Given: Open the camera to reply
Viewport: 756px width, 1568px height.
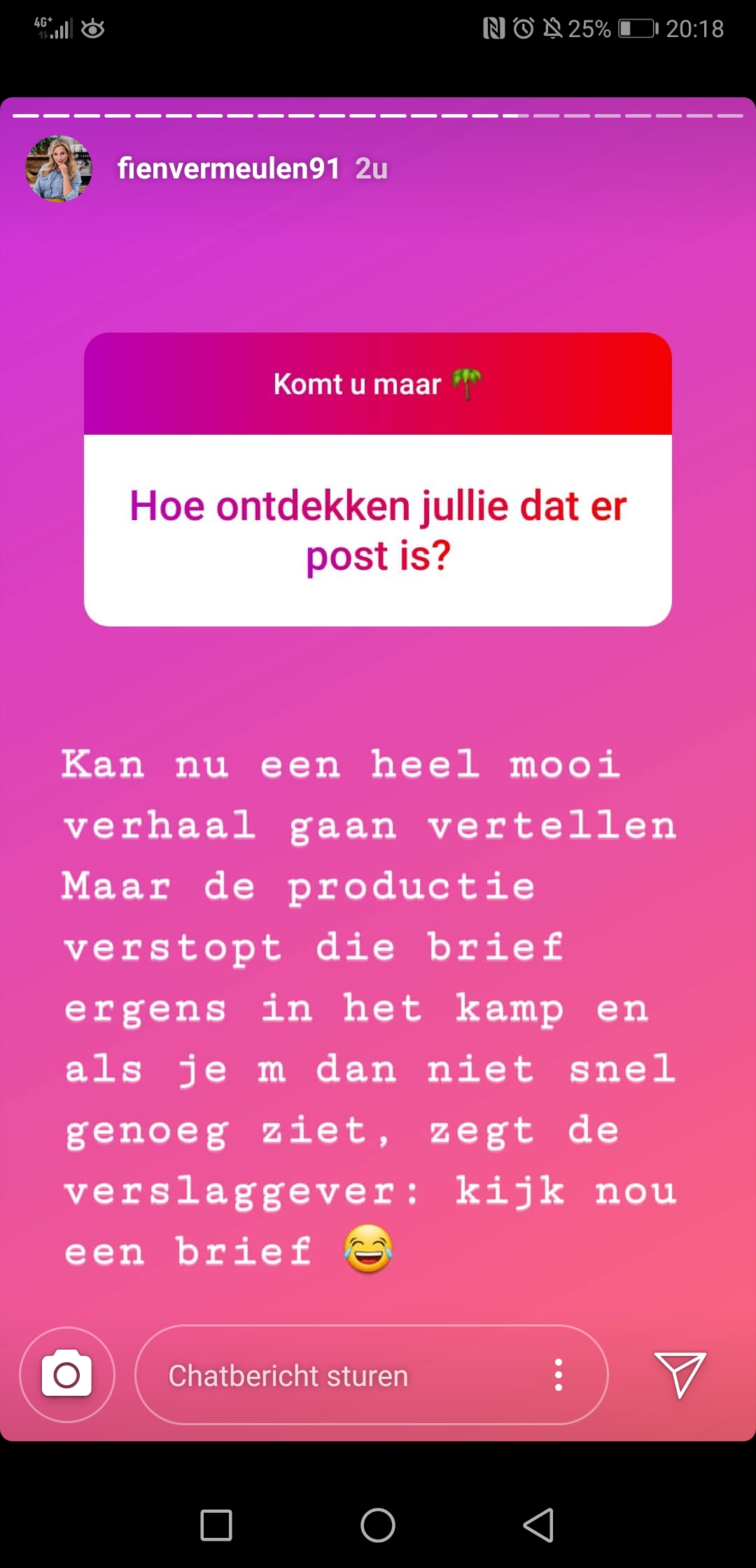Looking at the screenshot, I should click(x=67, y=1375).
